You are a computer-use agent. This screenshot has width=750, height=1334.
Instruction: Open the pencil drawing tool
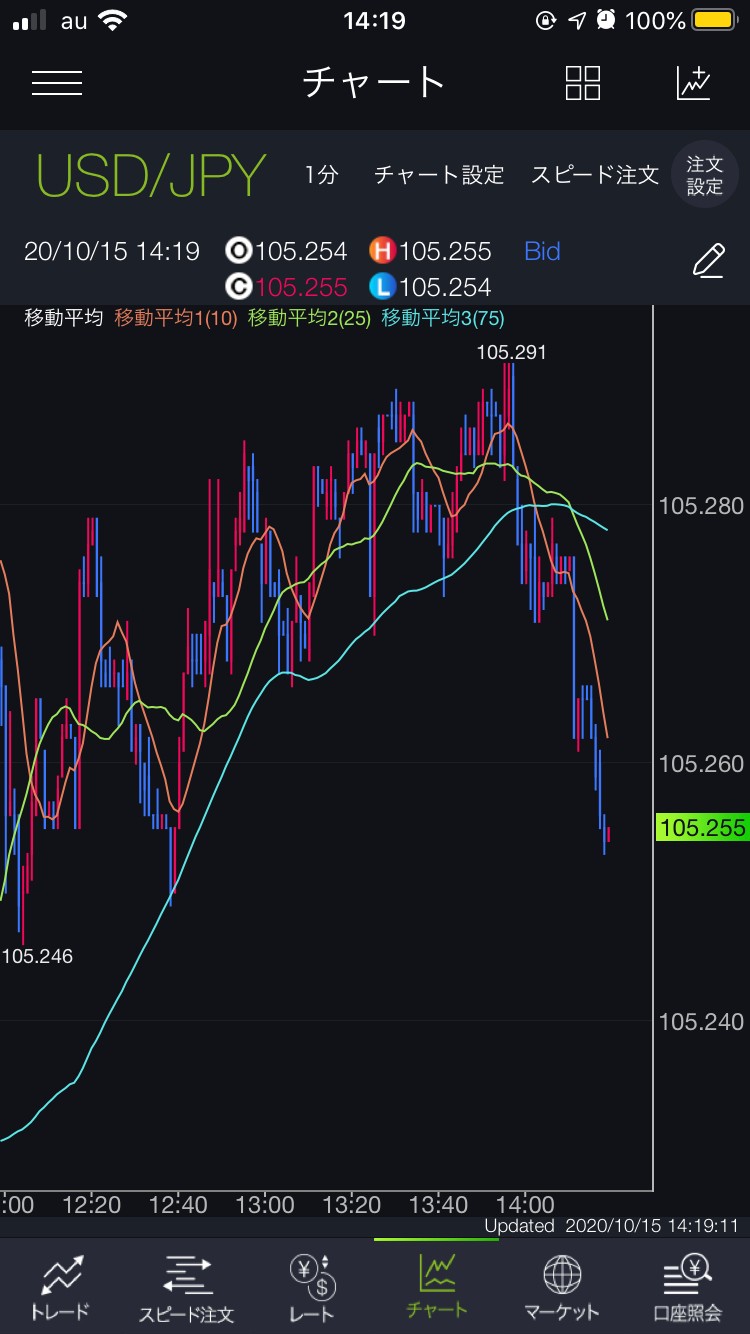[708, 262]
